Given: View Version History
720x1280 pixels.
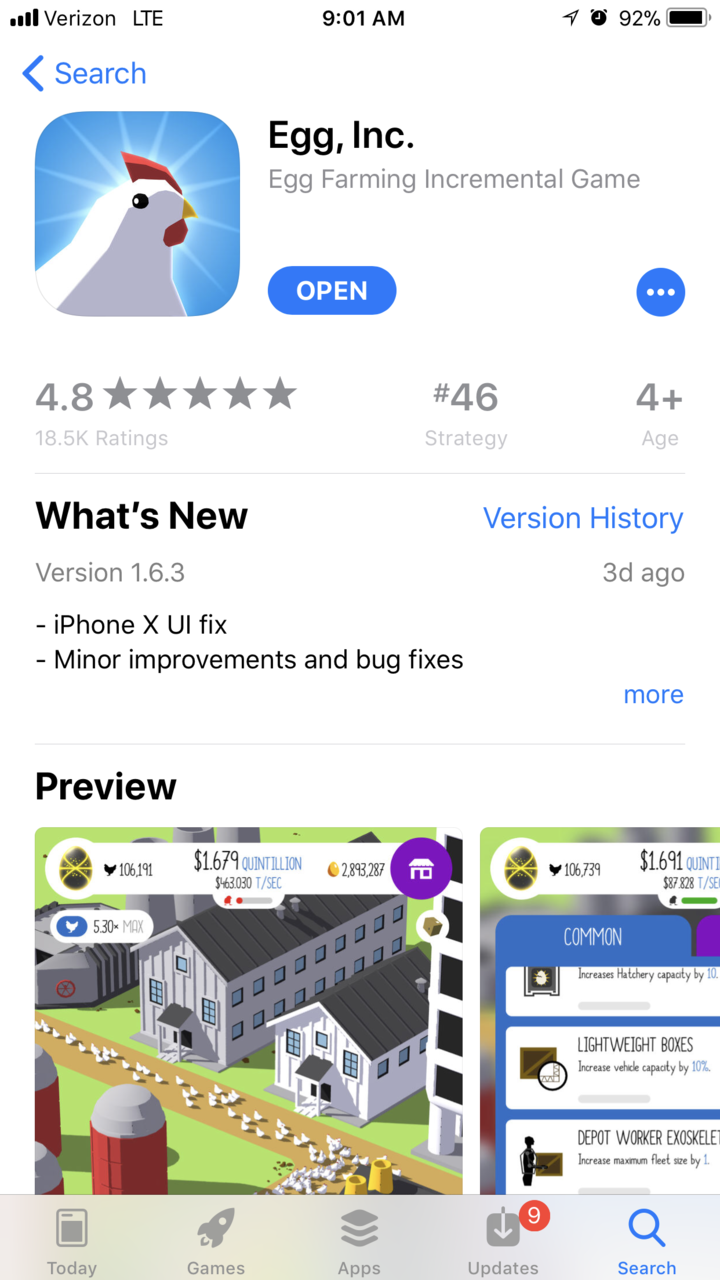Looking at the screenshot, I should coord(583,518).
